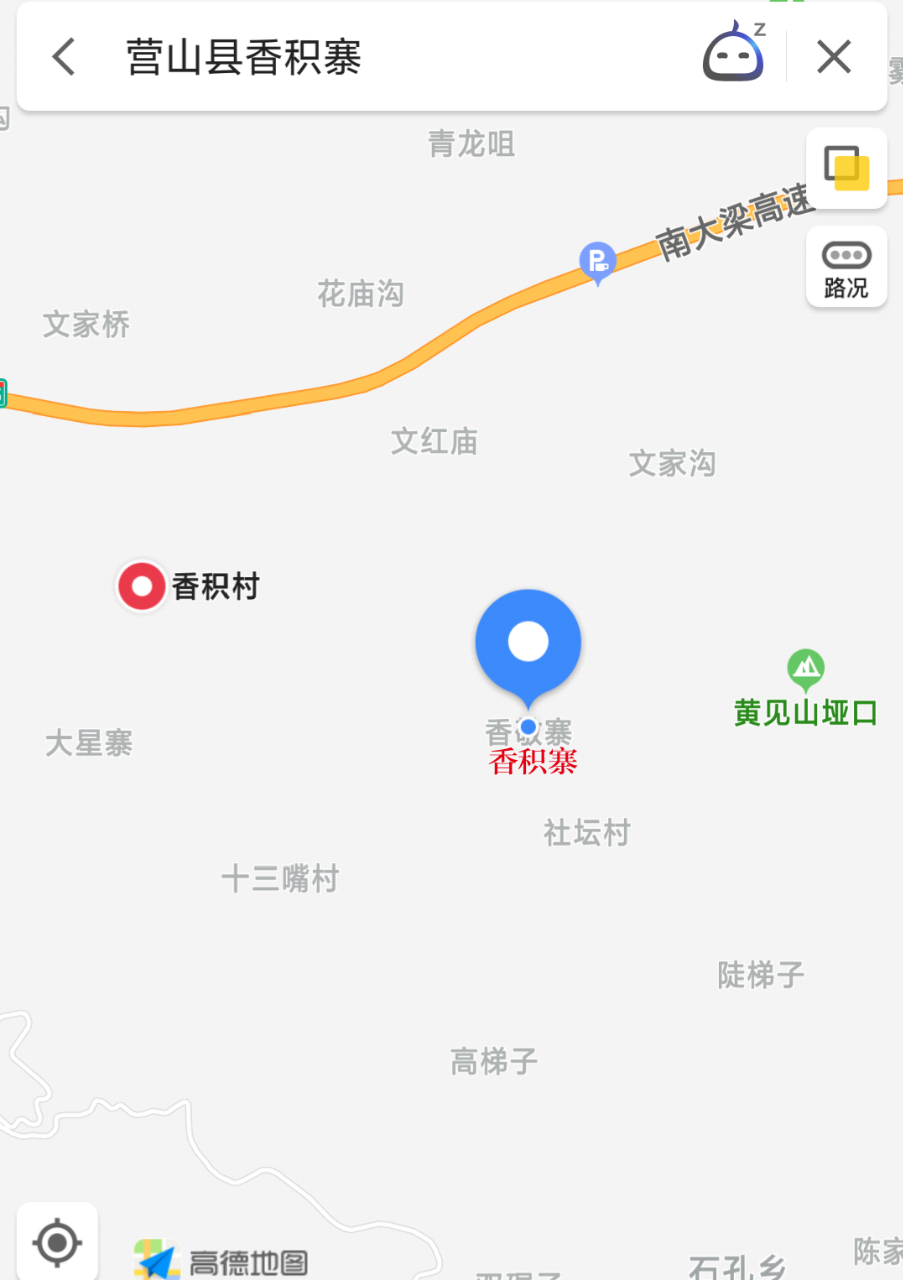Image resolution: width=903 pixels, height=1280 pixels.
Task: Open the 黄见山垭口 mountain marker
Action: point(805,666)
